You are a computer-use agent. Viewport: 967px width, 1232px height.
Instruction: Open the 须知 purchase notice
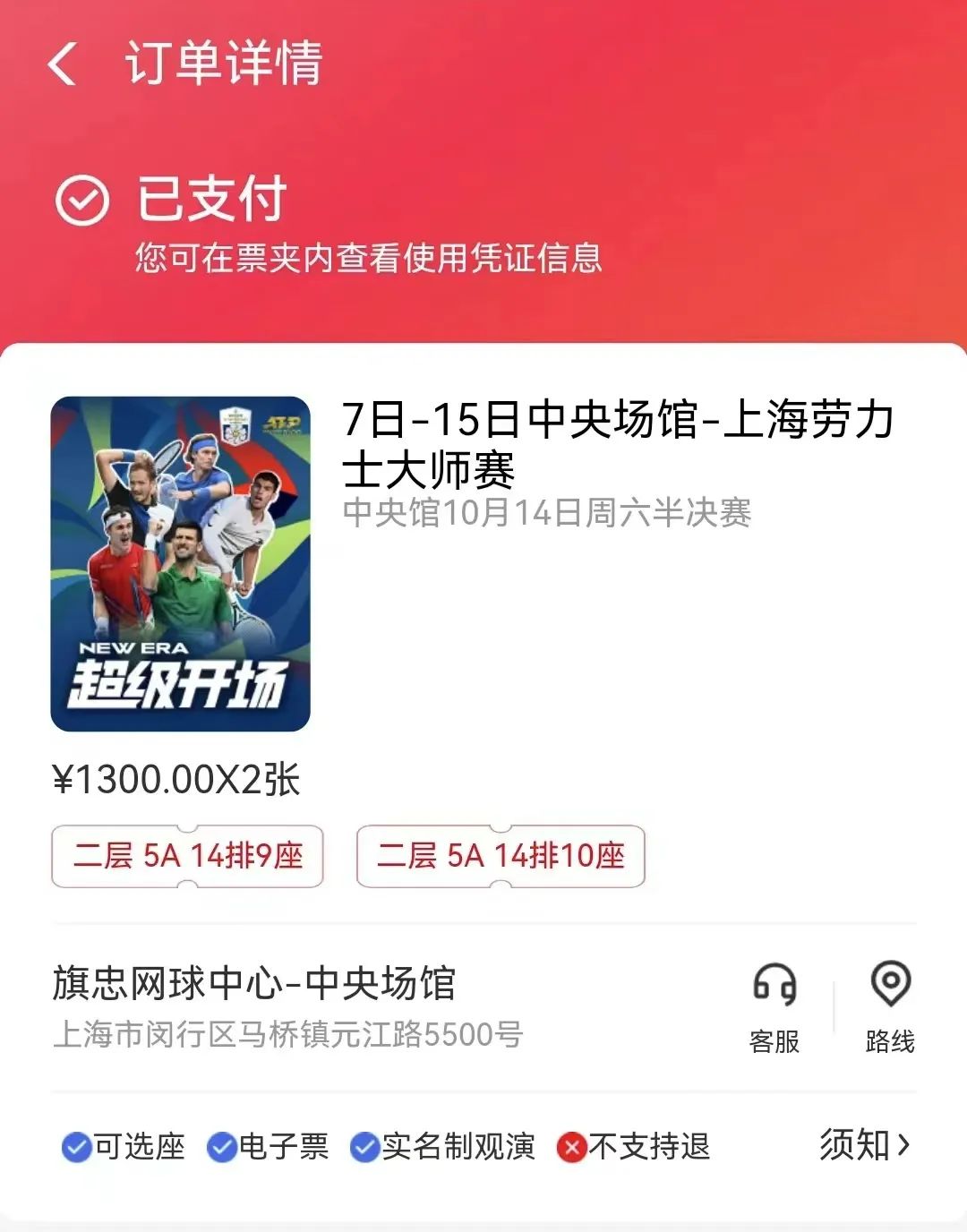(x=864, y=1145)
